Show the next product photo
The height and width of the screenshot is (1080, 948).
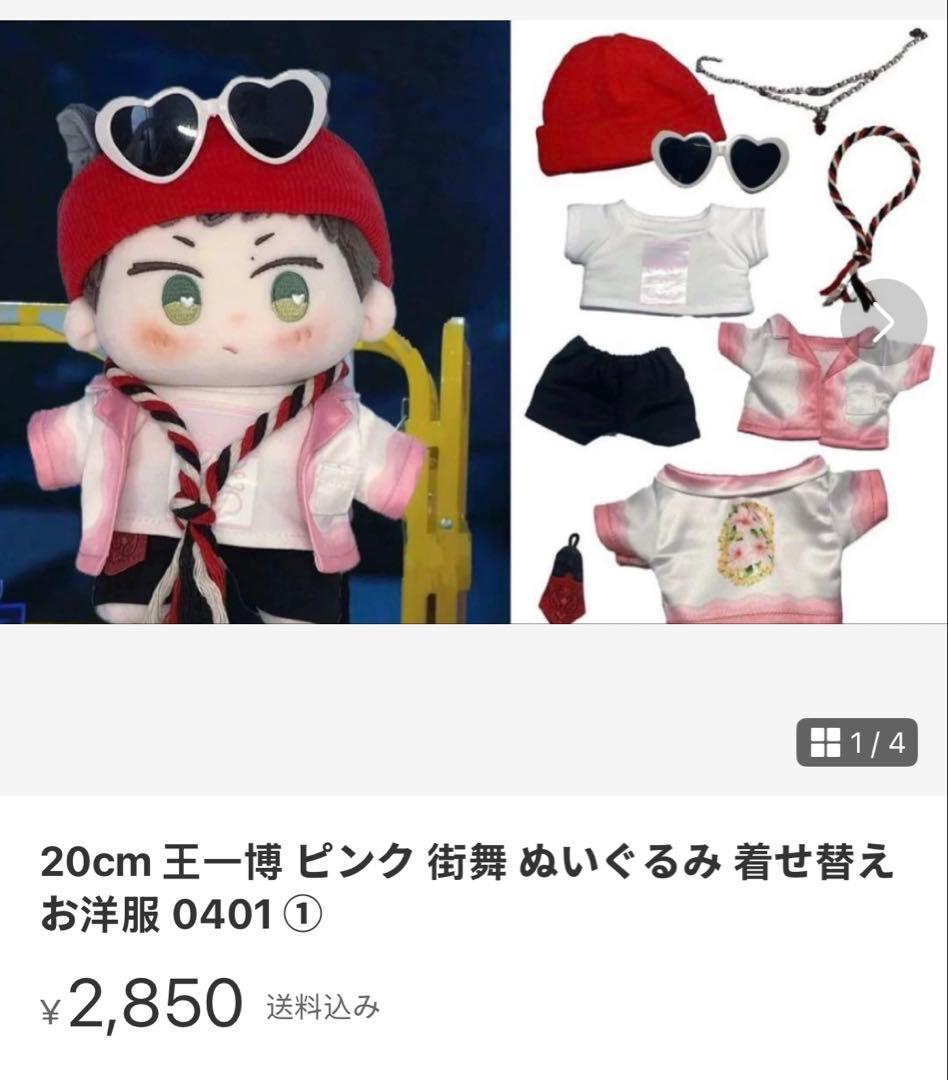[x=883, y=322]
